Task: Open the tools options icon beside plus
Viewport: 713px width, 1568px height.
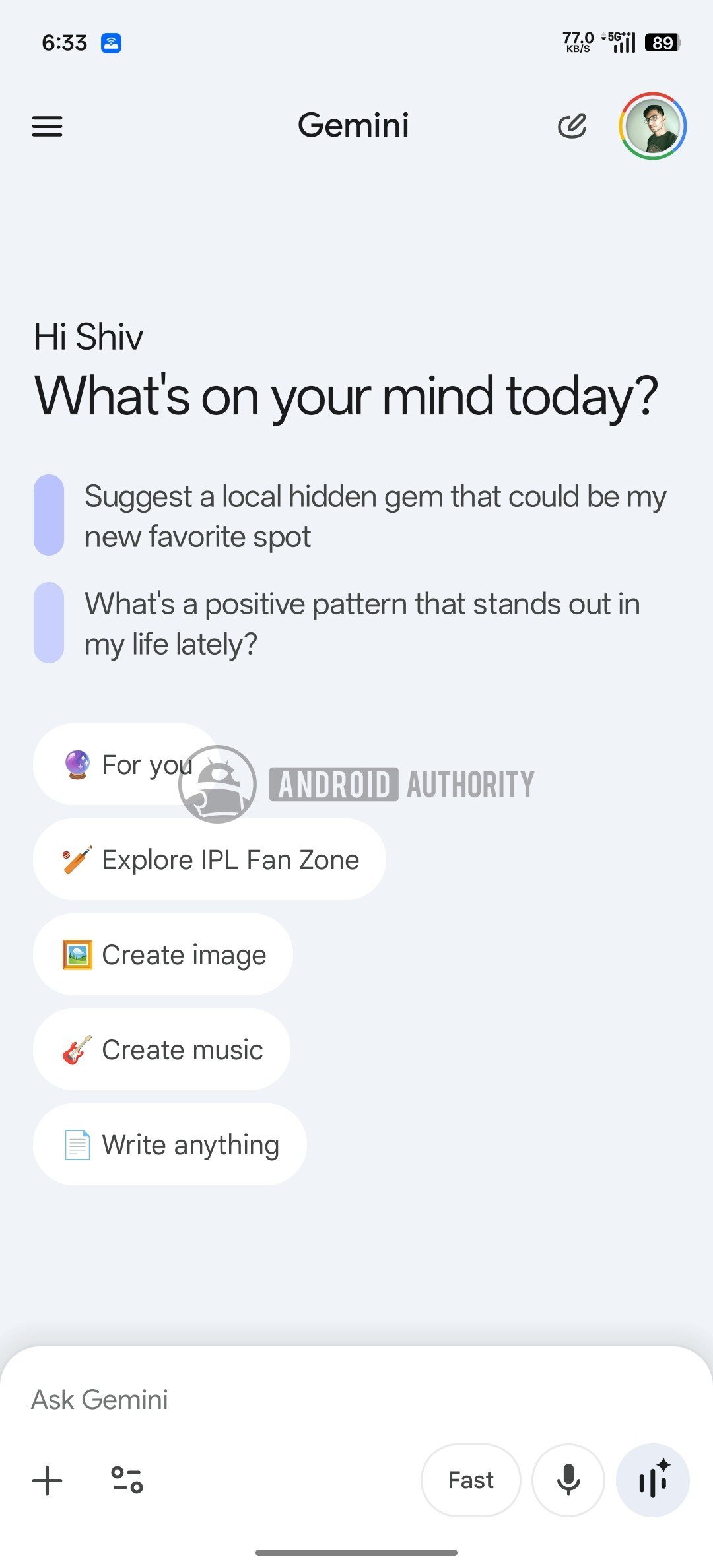Action: (128, 1480)
